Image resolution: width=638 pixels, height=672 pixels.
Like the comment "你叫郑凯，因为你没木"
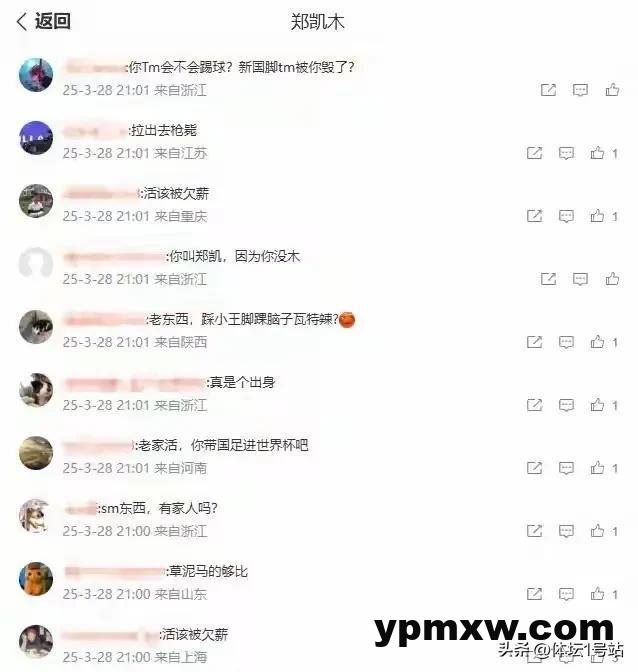(612, 279)
